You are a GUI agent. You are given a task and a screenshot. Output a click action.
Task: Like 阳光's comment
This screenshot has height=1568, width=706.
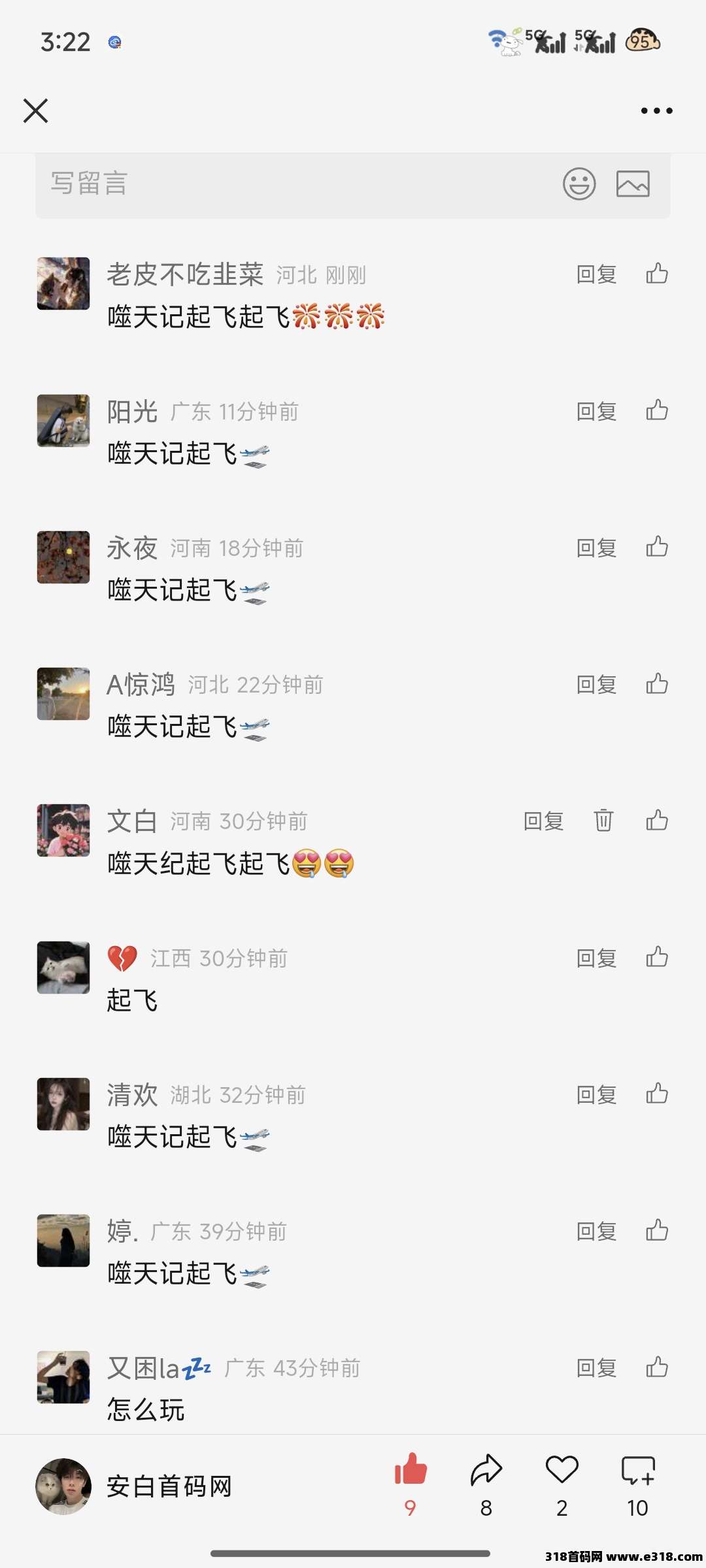[657, 411]
